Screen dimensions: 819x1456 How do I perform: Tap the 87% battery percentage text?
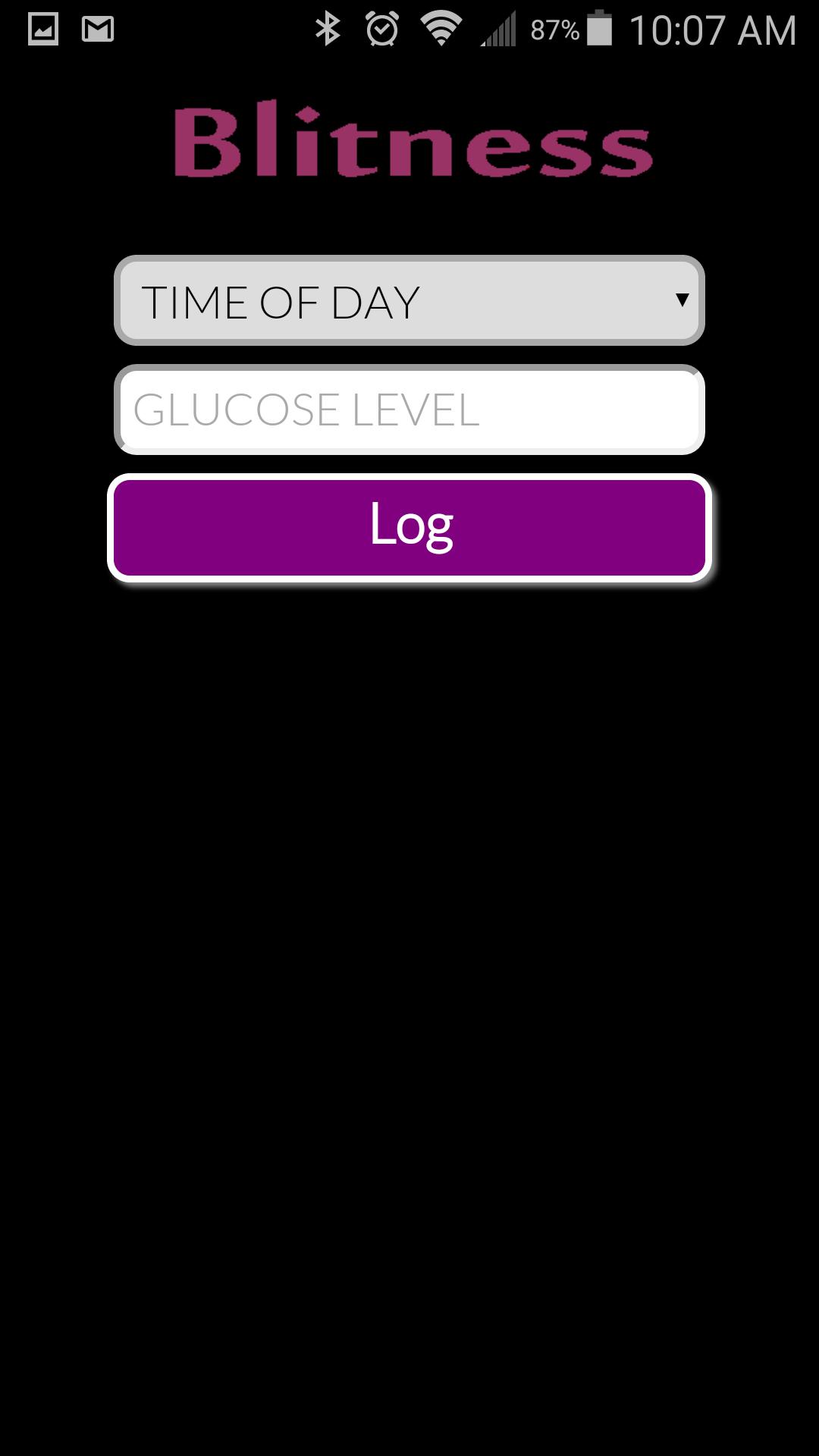click(x=554, y=29)
